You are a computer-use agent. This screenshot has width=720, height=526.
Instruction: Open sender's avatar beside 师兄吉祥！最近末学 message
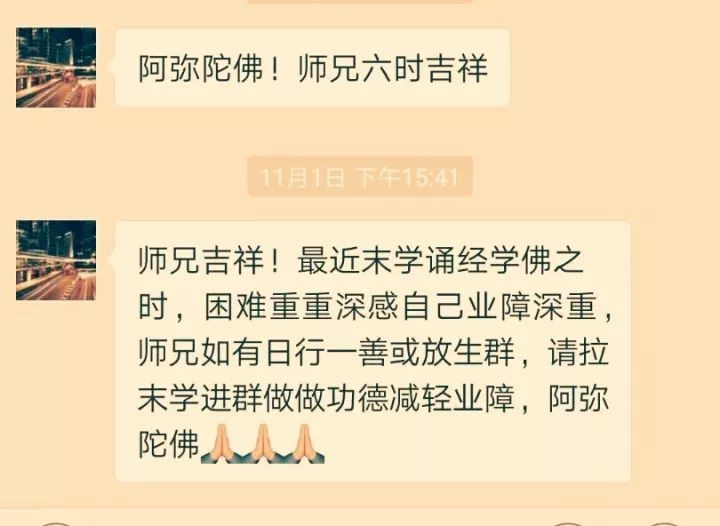tap(56, 260)
